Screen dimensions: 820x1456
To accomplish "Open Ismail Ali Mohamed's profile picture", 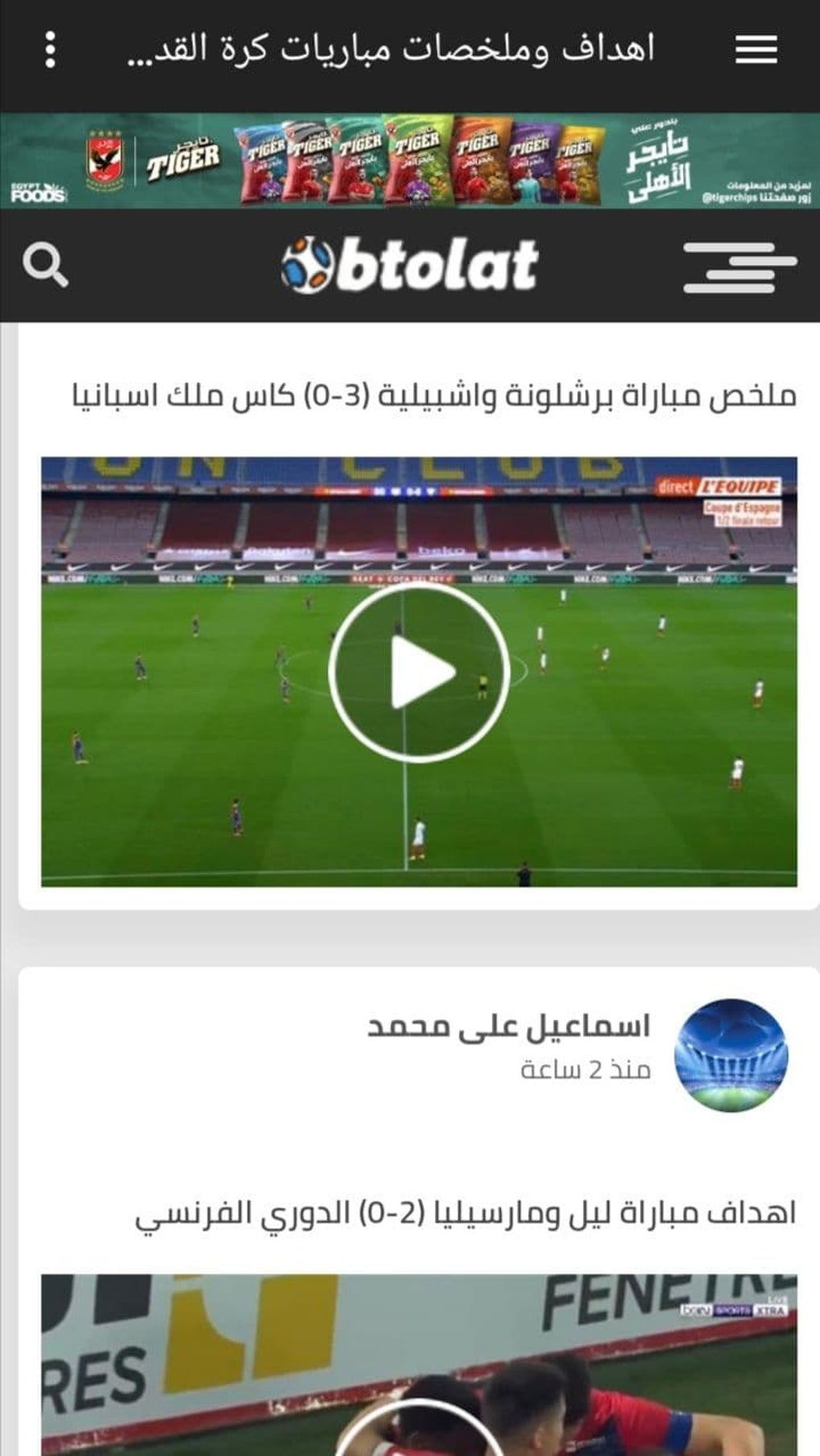I will [731, 1055].
